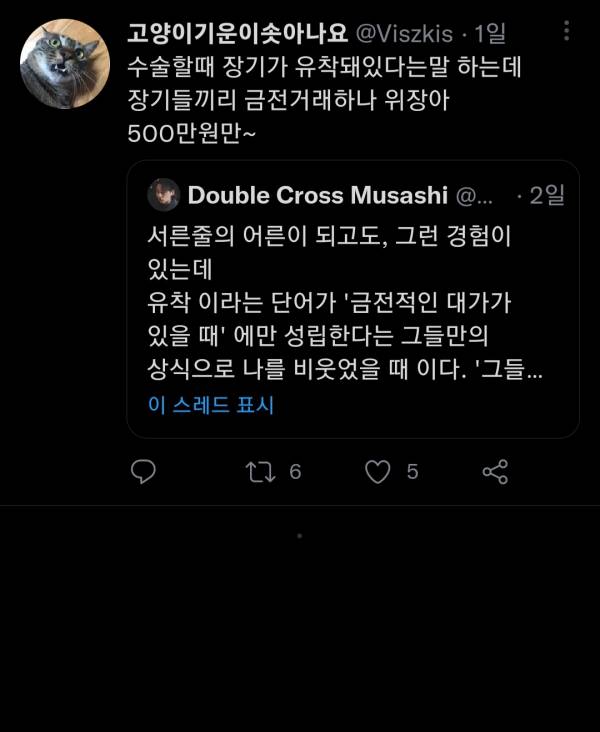Reply to the tweet by 고양이기운이솟아나요
Viewport: 600px width, 732px height.
point(144,472)
